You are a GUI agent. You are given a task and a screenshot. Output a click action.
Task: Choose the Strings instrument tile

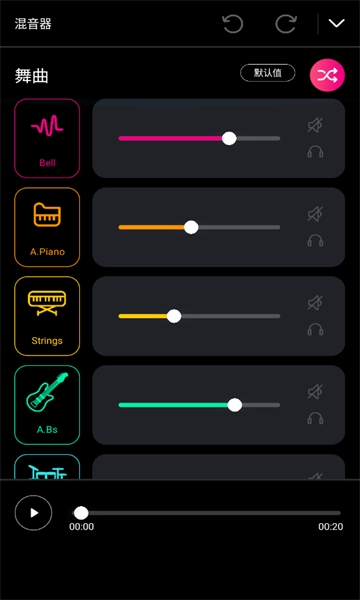click(x=47, y=316)
